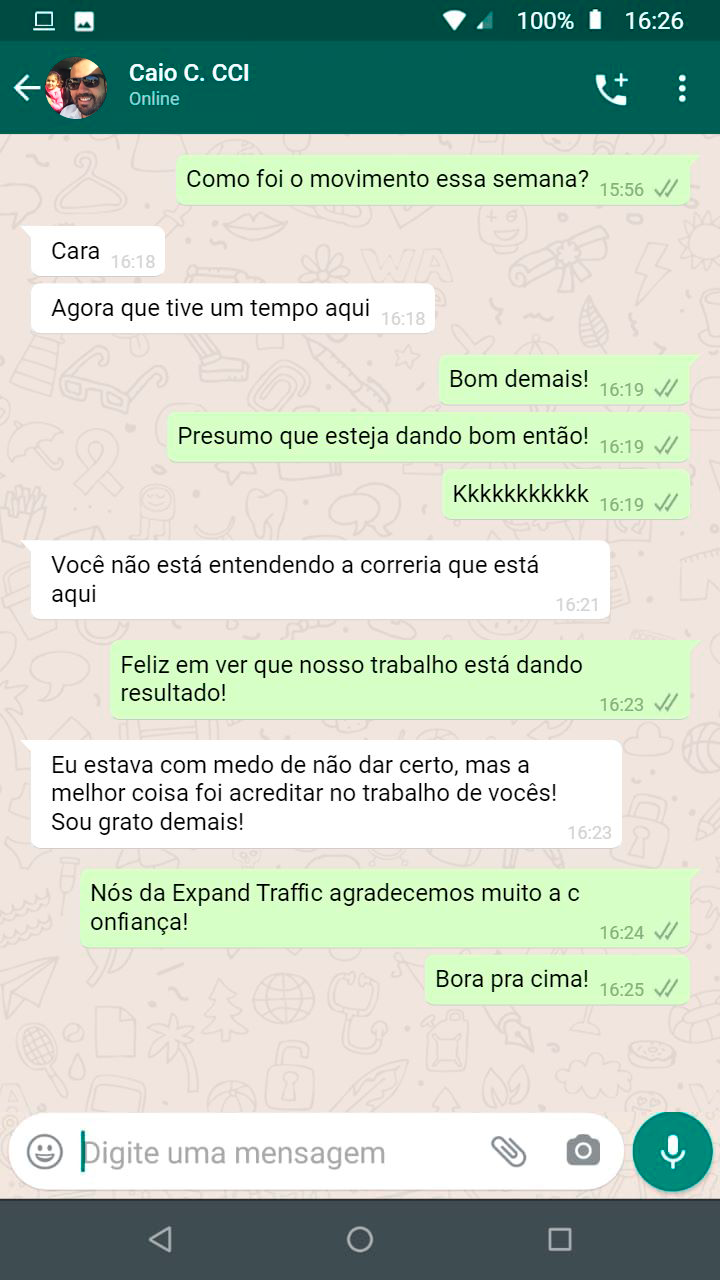The height and width of the screenshot is (1280, 720).
Task: Open the overflow menu
Action: click(682, 89)
